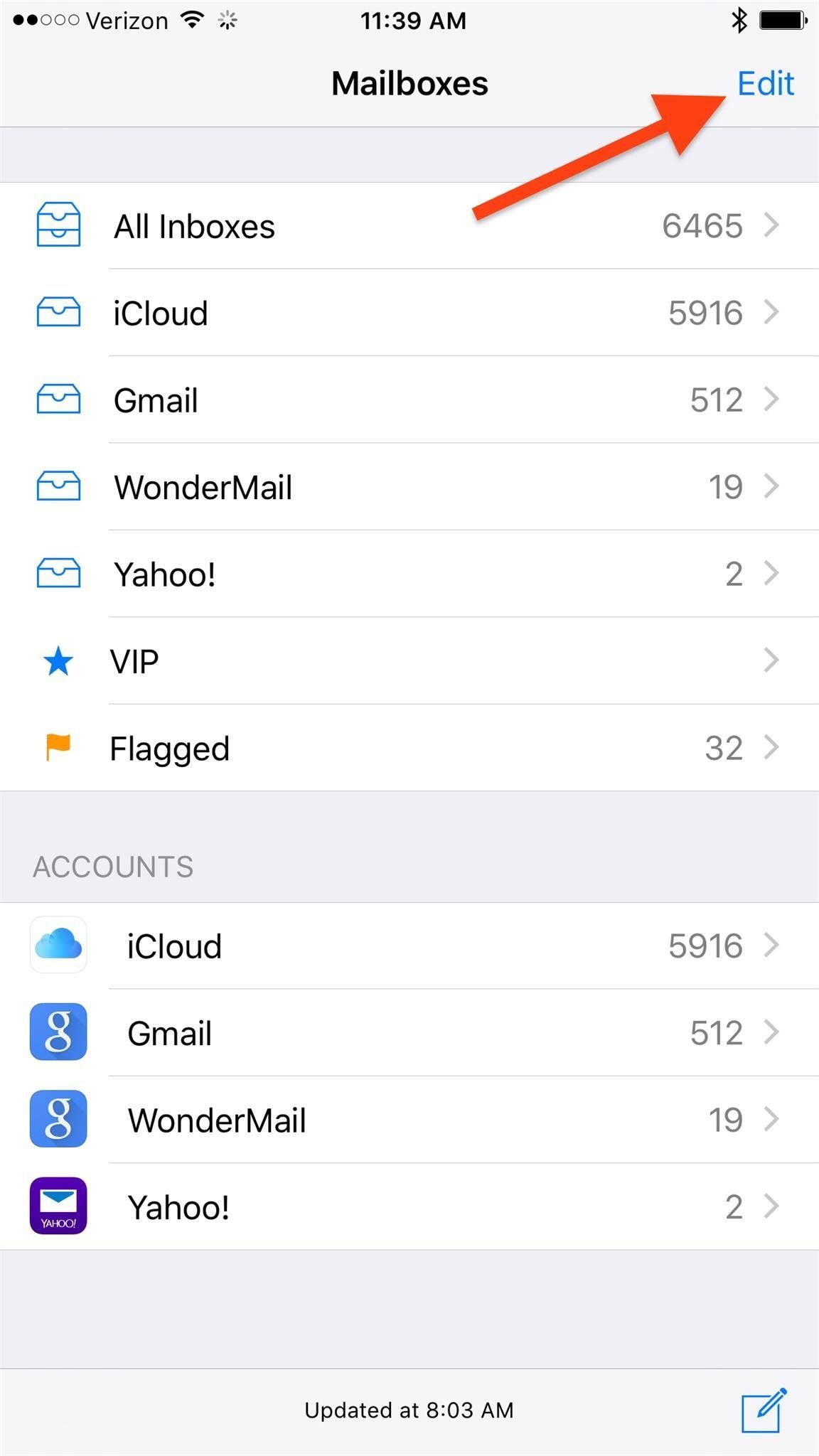Open the iCloud account under Accounts
The height and width of the screenshot is (1456, 819).
[409, 946]
